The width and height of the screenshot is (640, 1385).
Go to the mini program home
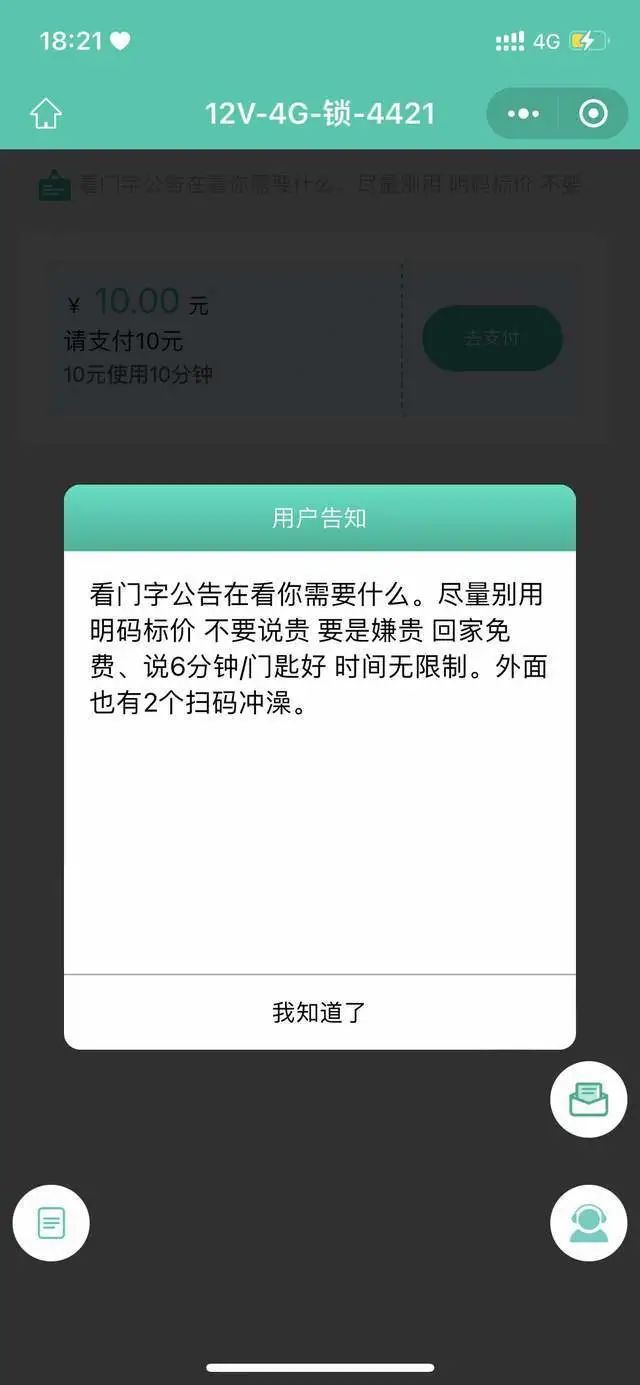coord(46,114)
